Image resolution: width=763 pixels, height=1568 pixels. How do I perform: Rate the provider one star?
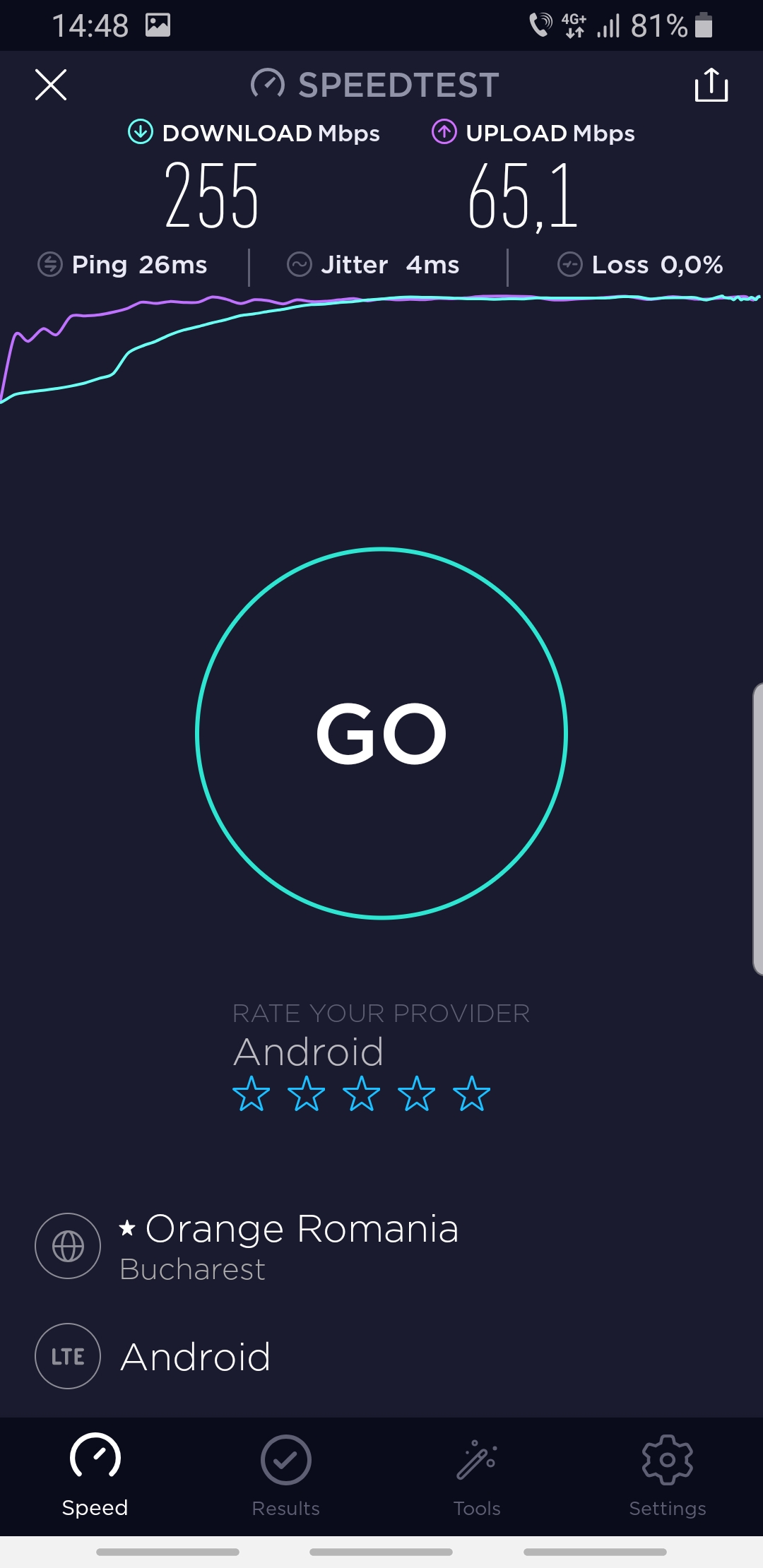pos(251,1094)
